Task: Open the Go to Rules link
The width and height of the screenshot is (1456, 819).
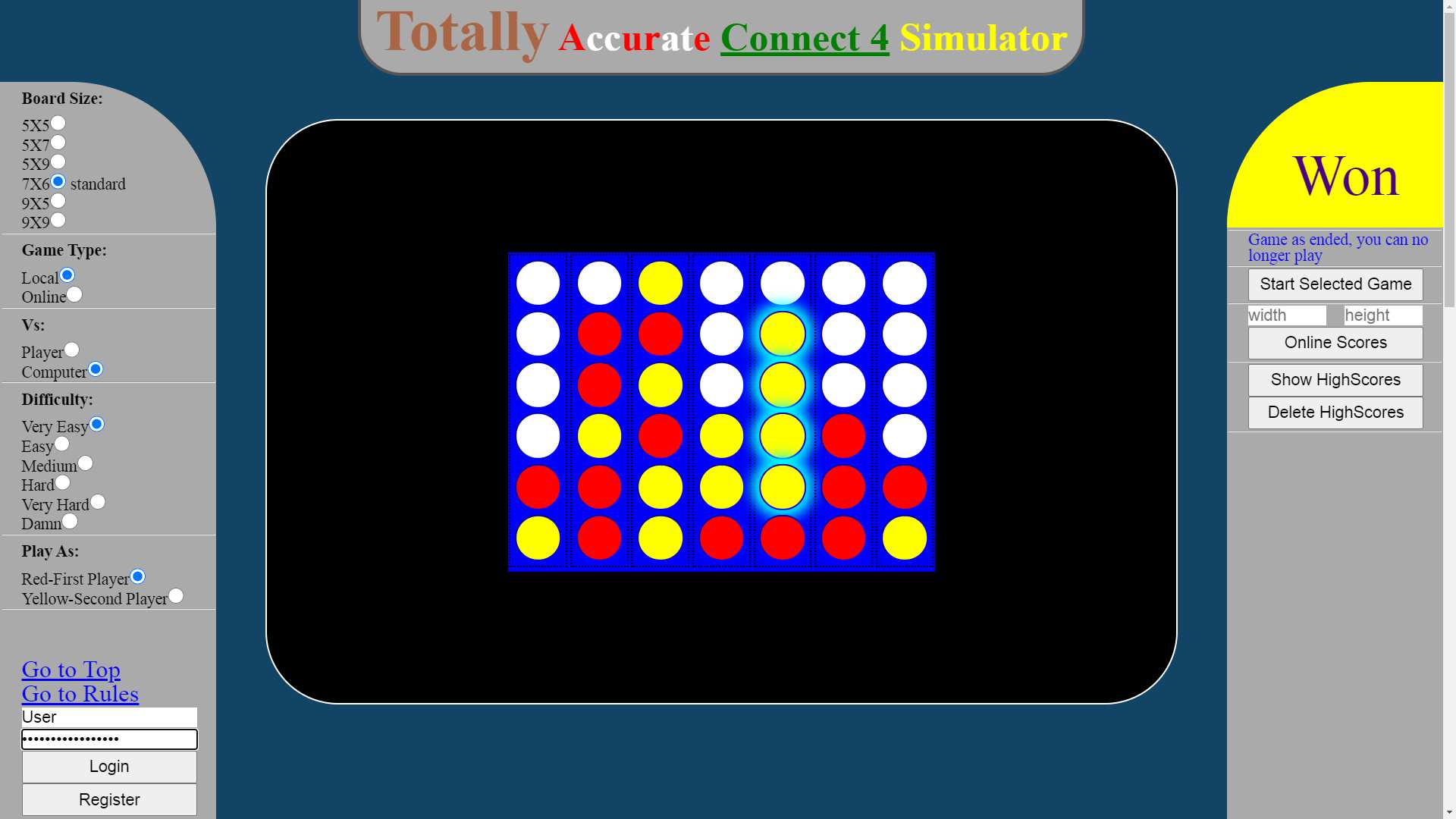Action: tap(80, 694)
